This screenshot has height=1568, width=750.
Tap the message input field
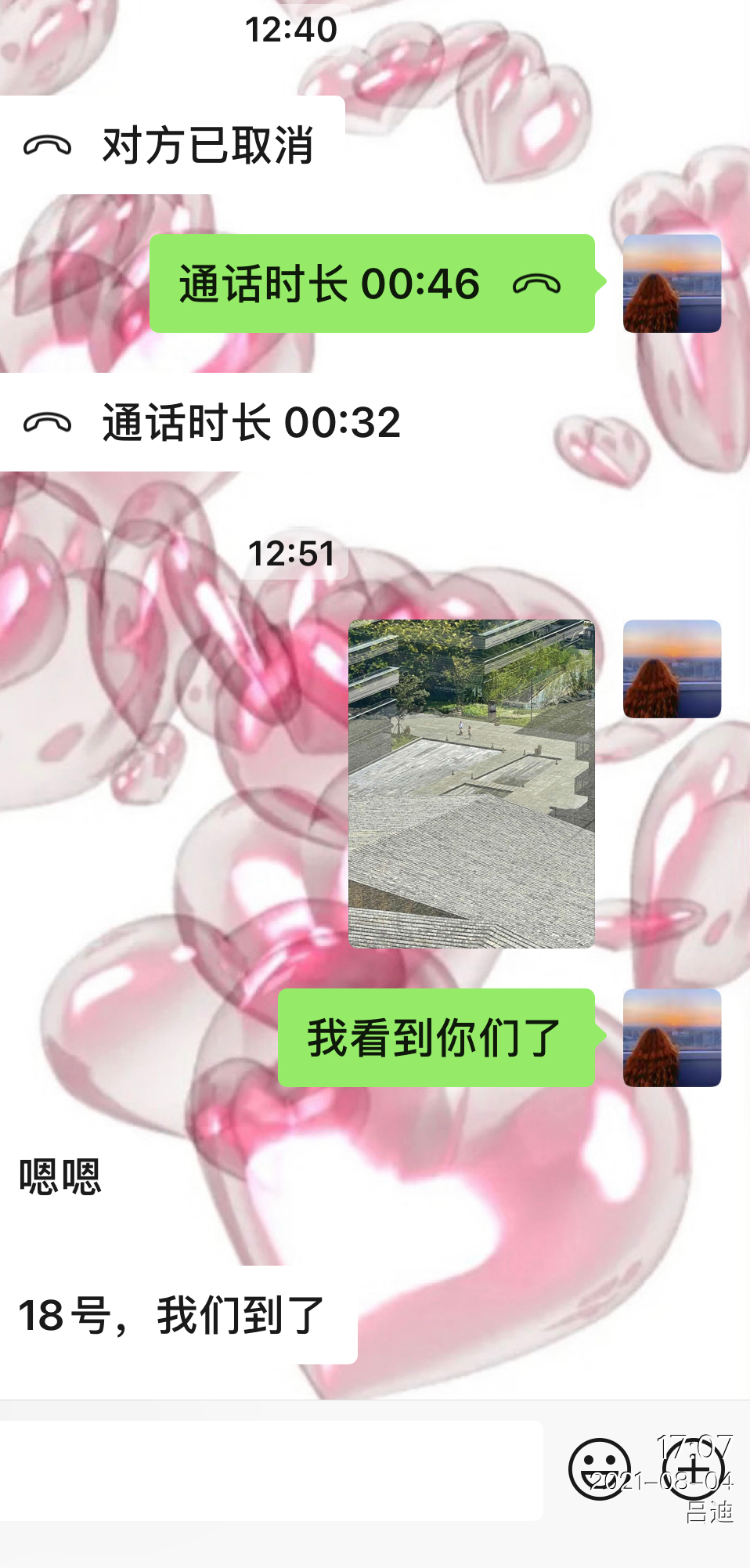click(x=270, y=1471)
